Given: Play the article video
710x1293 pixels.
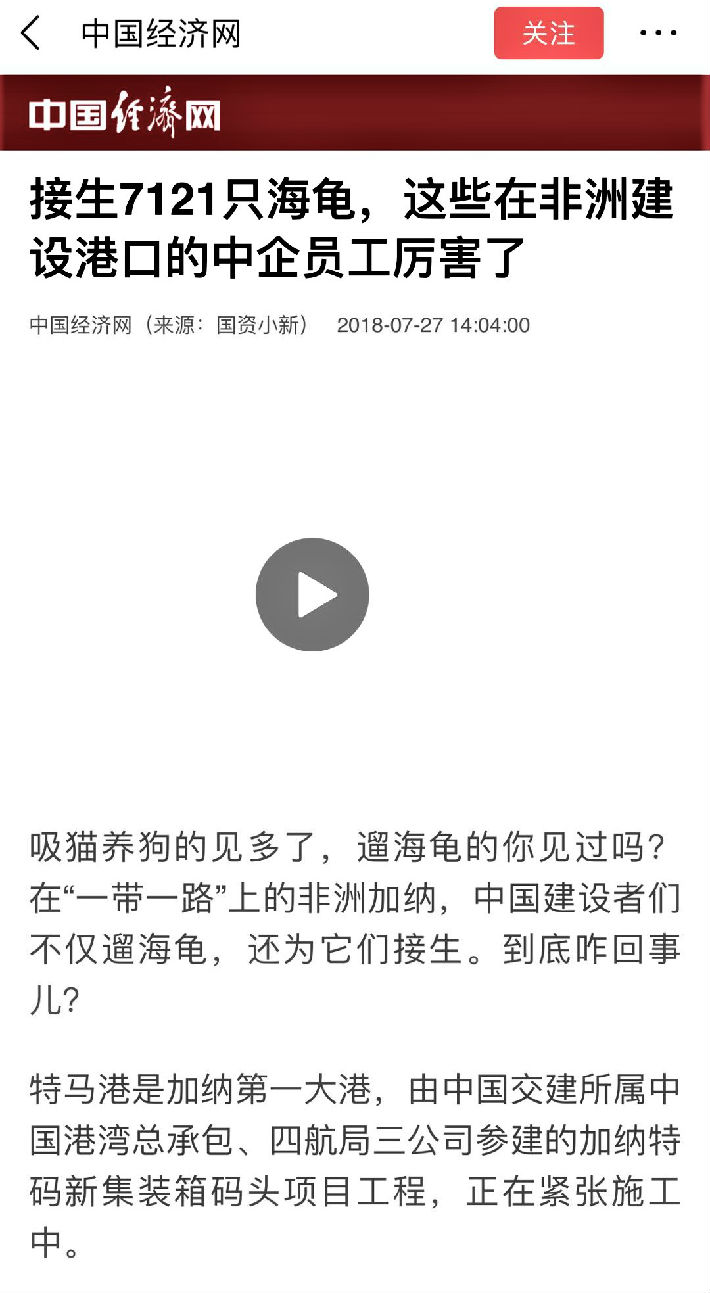Looking at the screenshot, I should (x=312, y=595).
